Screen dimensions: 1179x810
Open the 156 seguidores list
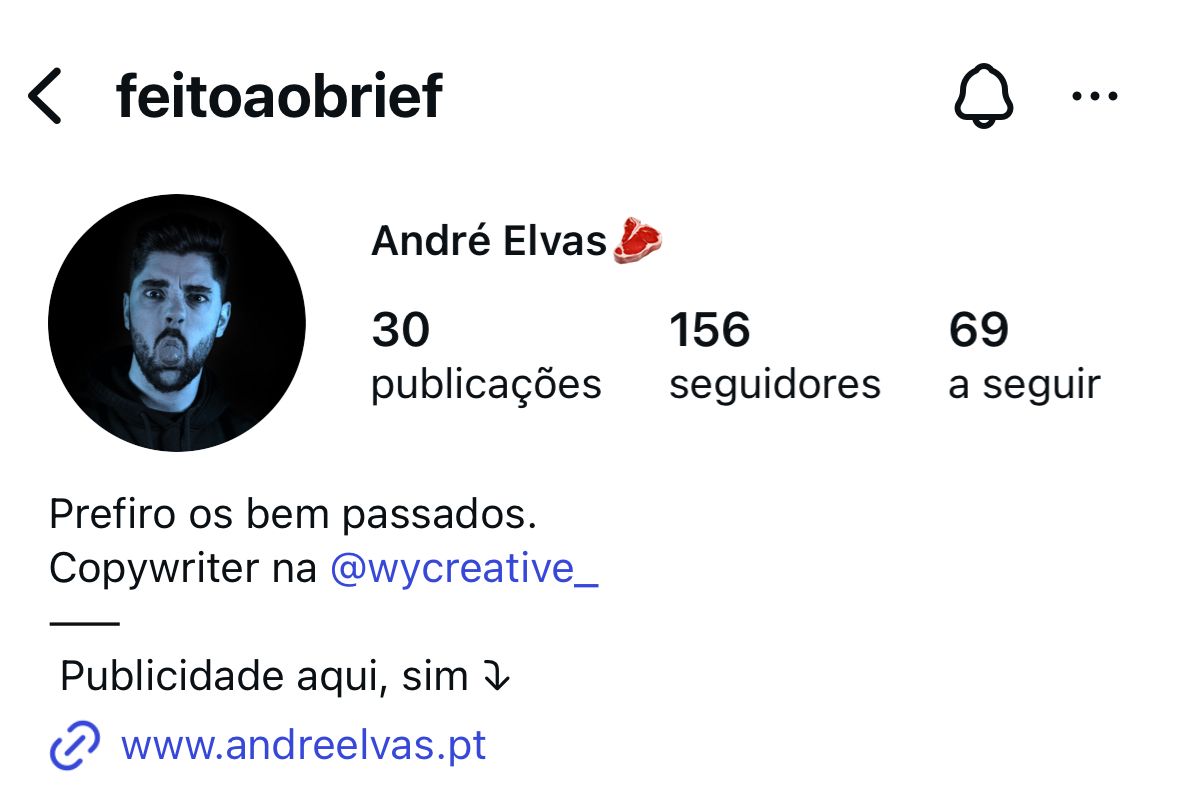pyautogui.click(x=774, y=356)
